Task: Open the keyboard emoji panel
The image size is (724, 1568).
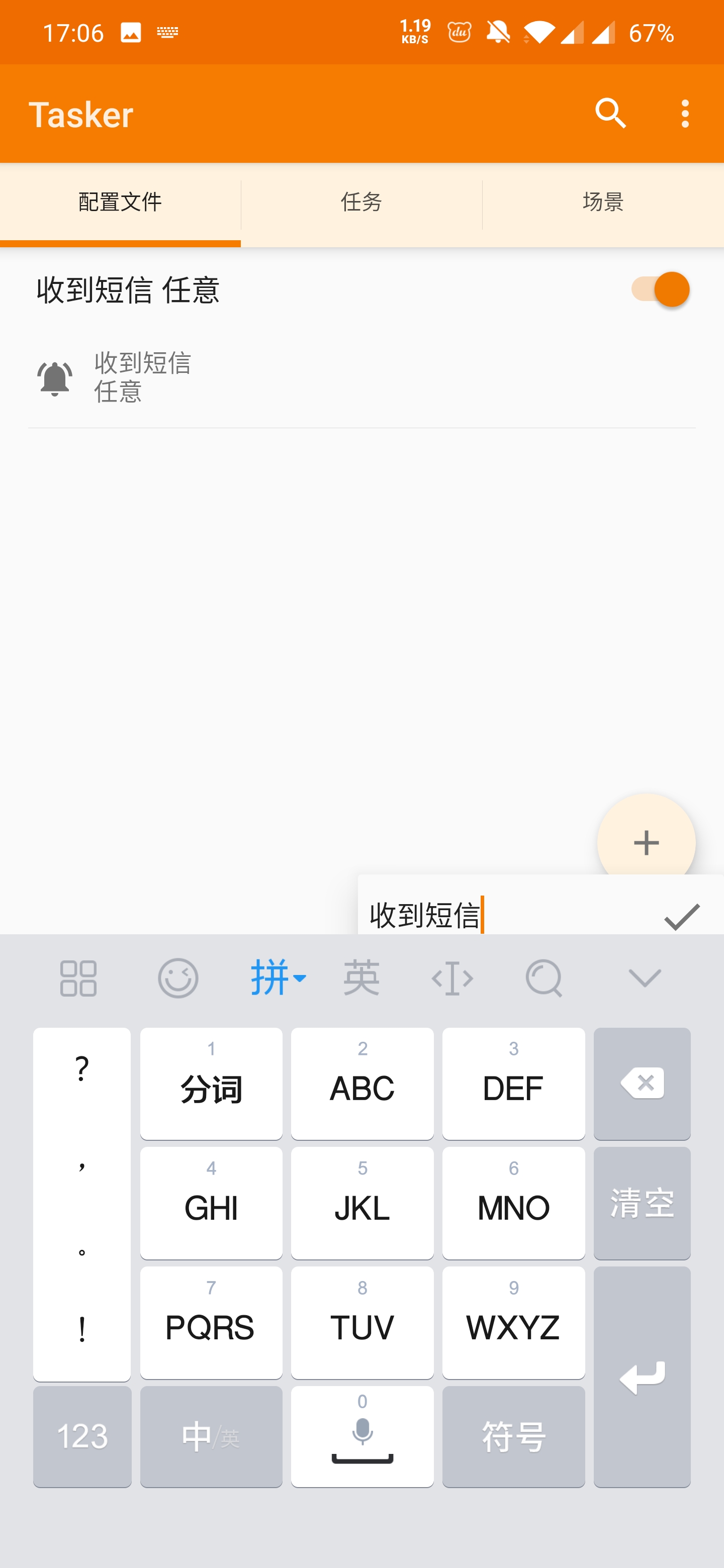Action: (x=178, y=978)
